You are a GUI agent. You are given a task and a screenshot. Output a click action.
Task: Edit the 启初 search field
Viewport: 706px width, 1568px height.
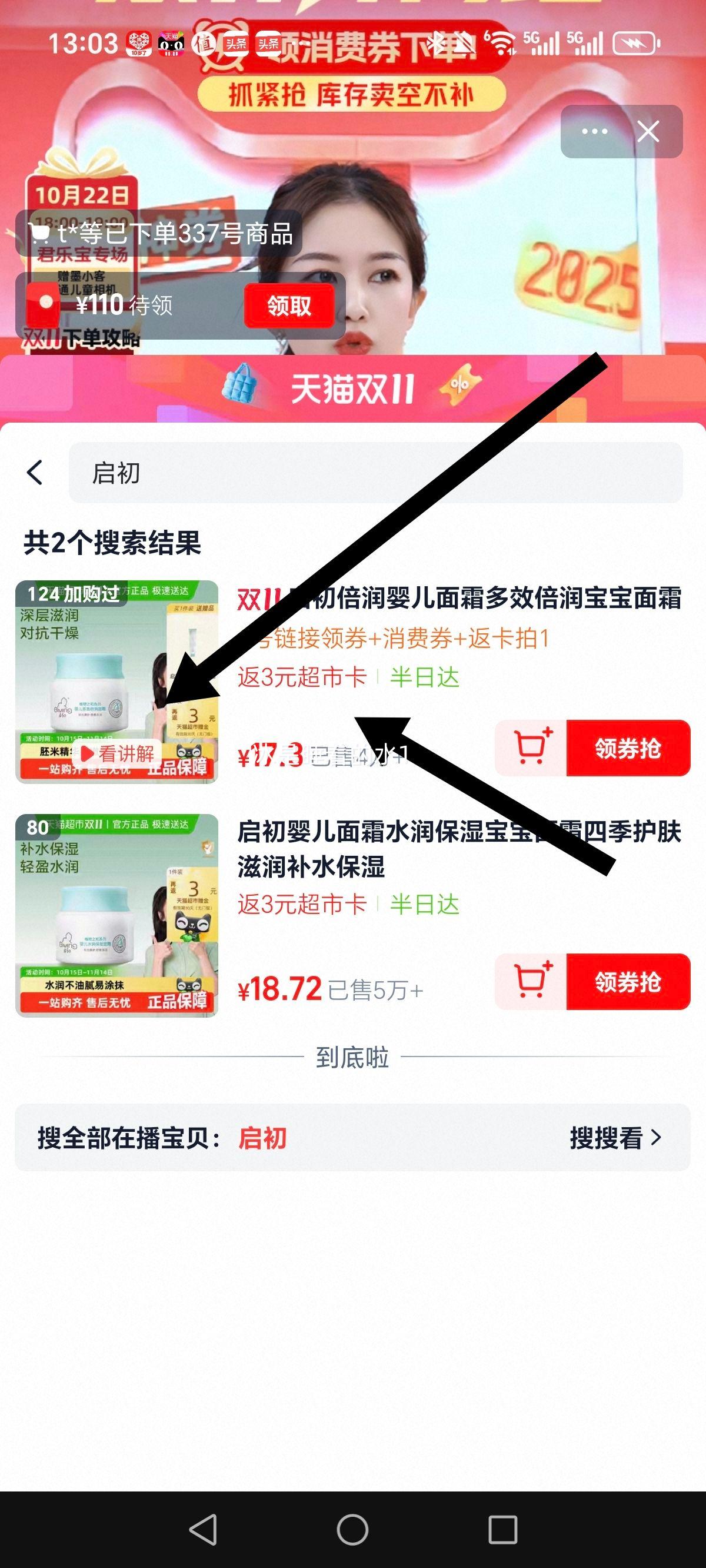point(375,473)
